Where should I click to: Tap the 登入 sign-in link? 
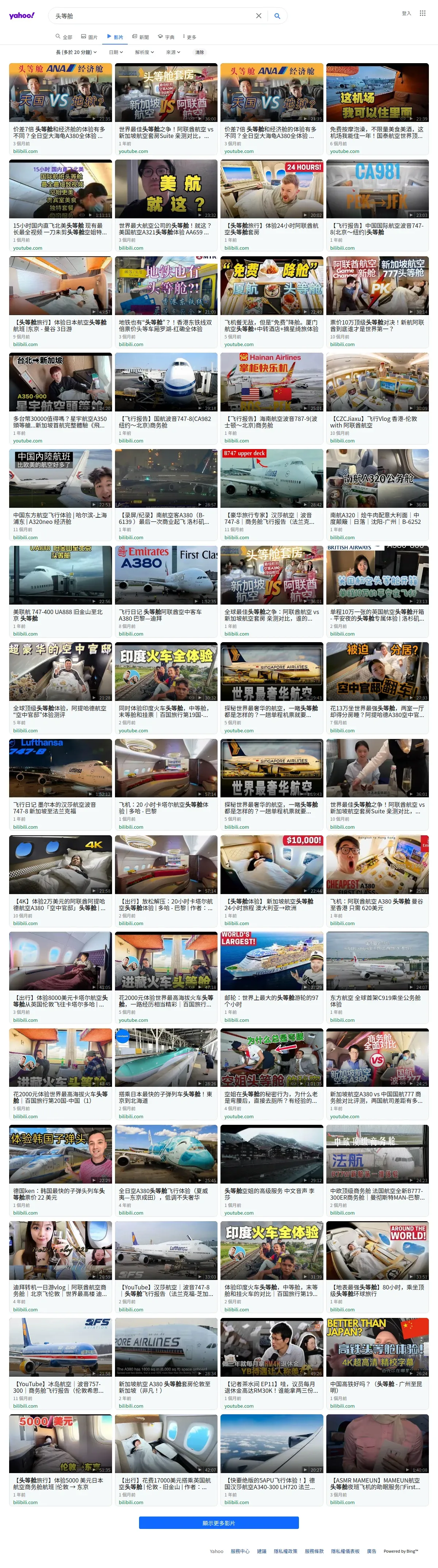(406, 13)
